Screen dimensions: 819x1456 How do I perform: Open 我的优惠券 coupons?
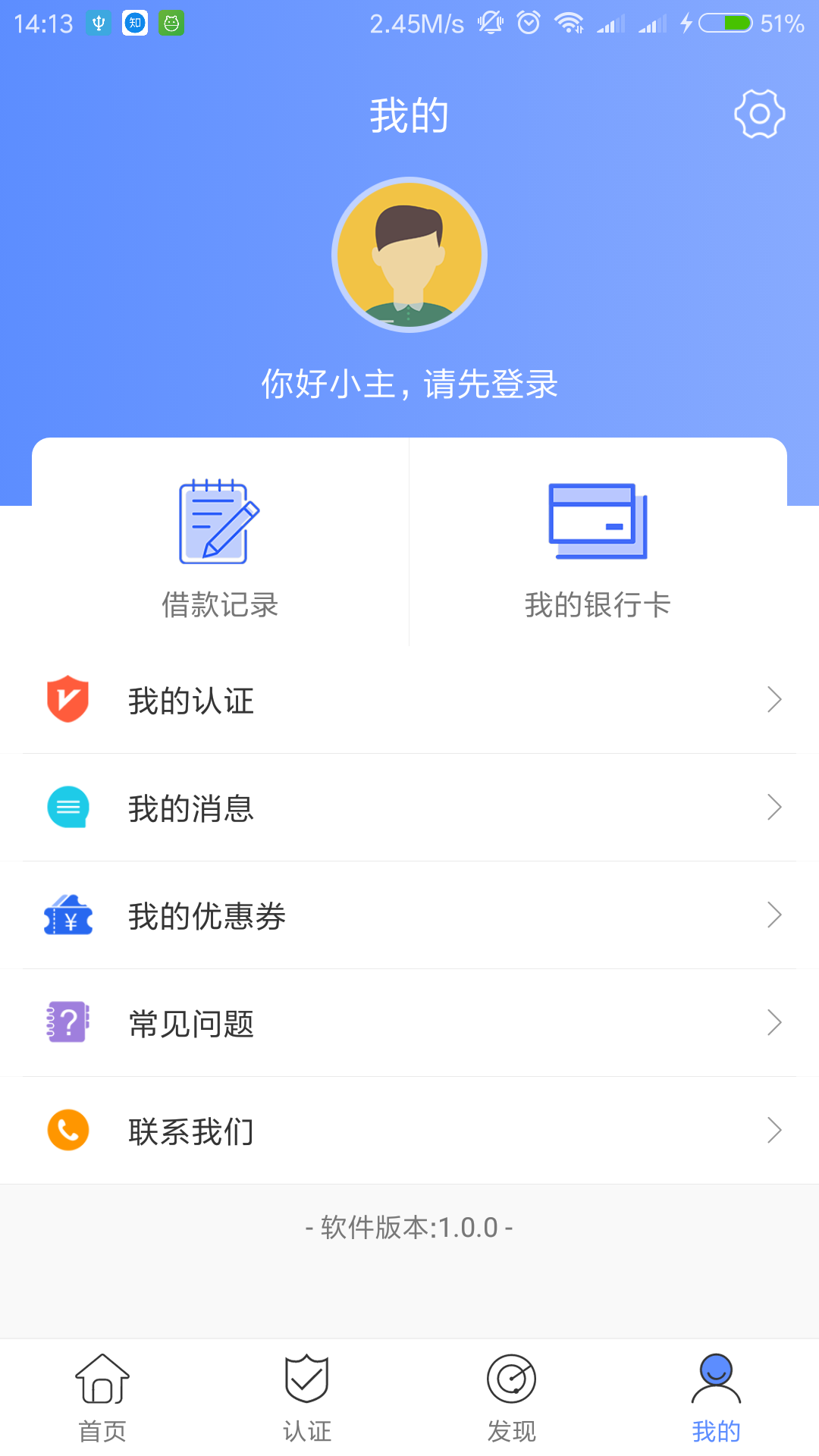[x=409, y=915]
